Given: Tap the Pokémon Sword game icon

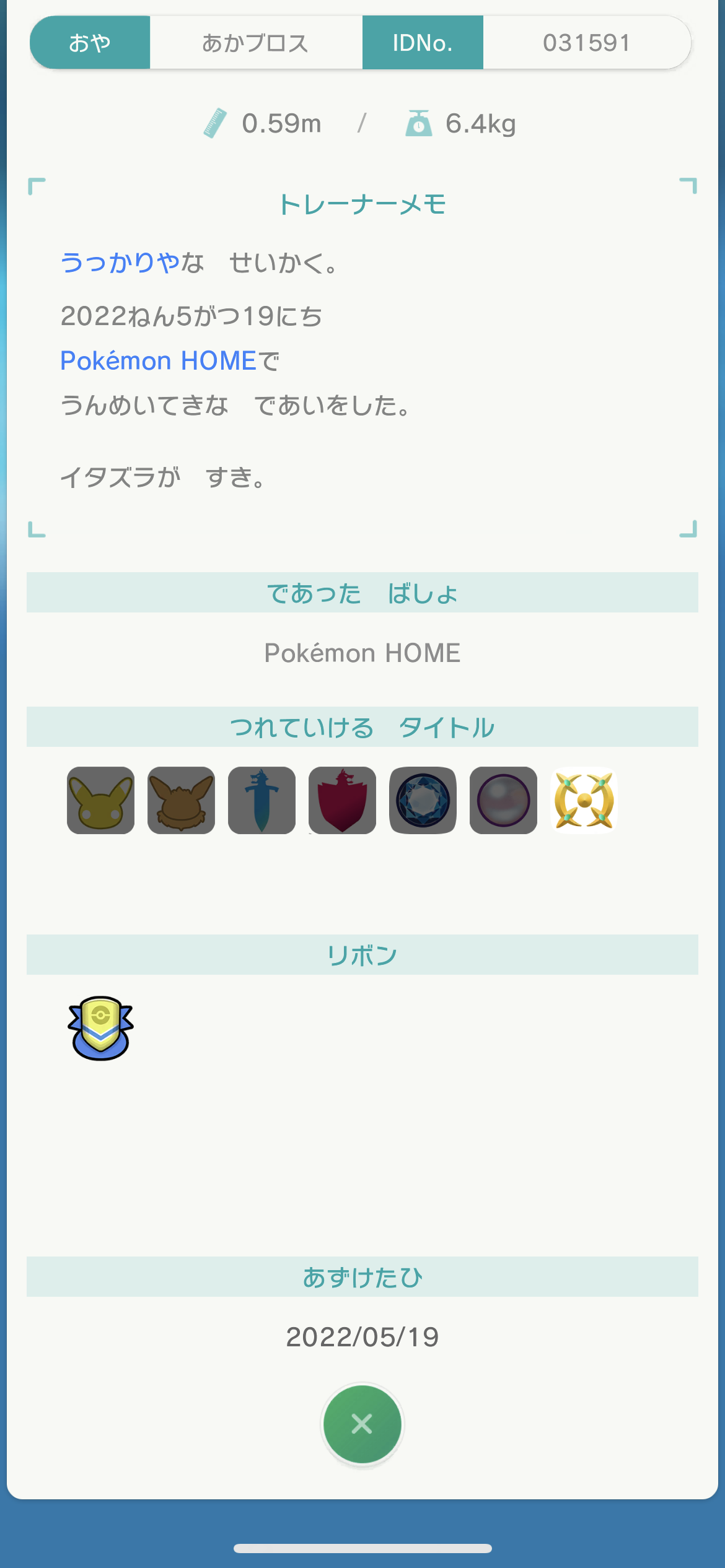Looking at the screenshot, I should tap(261, 800).
